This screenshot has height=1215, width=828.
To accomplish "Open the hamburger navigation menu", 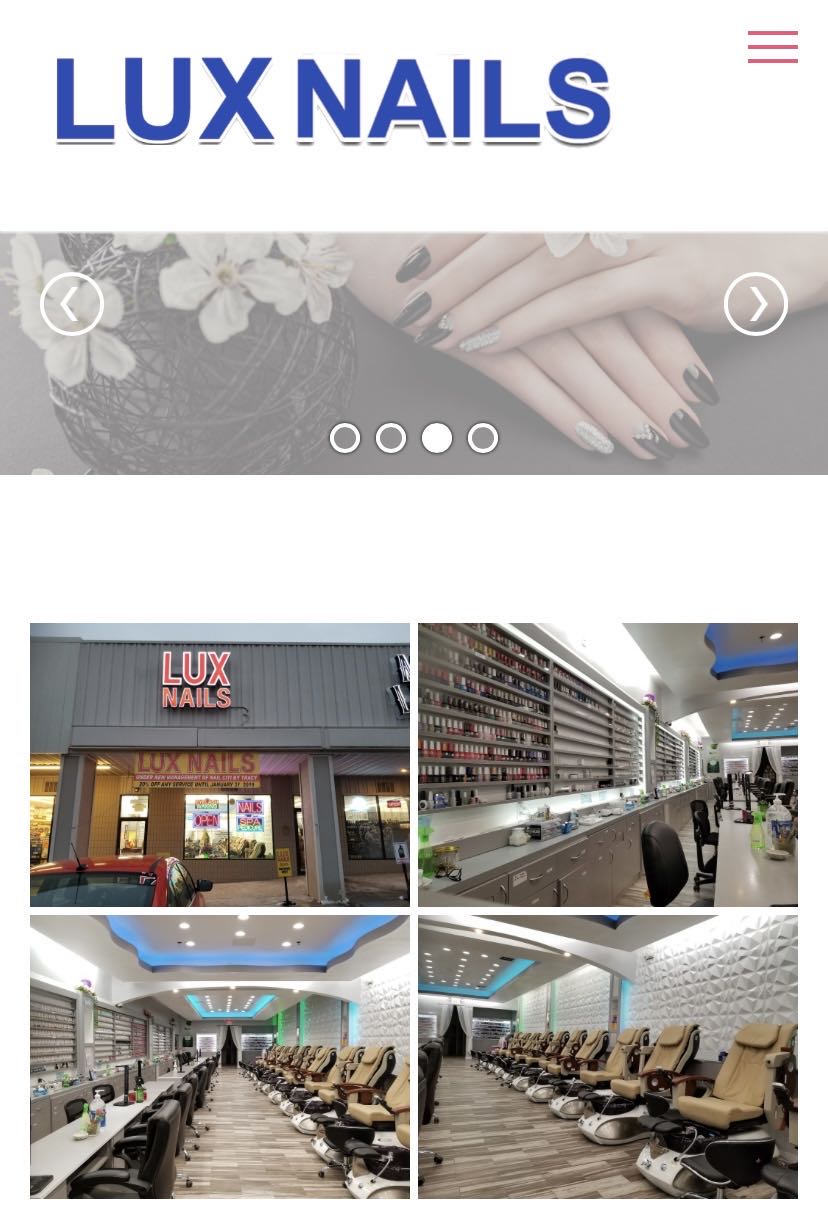I will point(772,47).
